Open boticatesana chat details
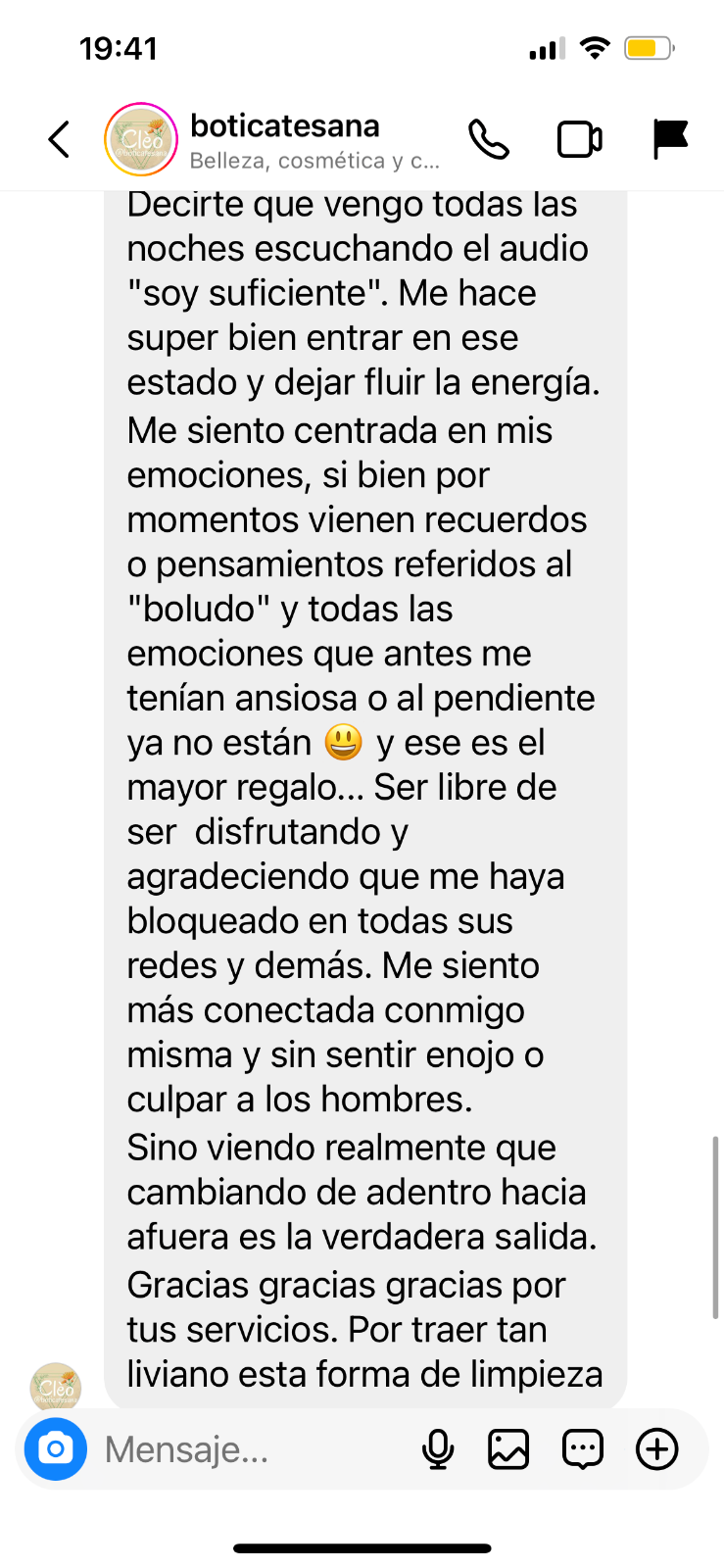 pos(314,140)
